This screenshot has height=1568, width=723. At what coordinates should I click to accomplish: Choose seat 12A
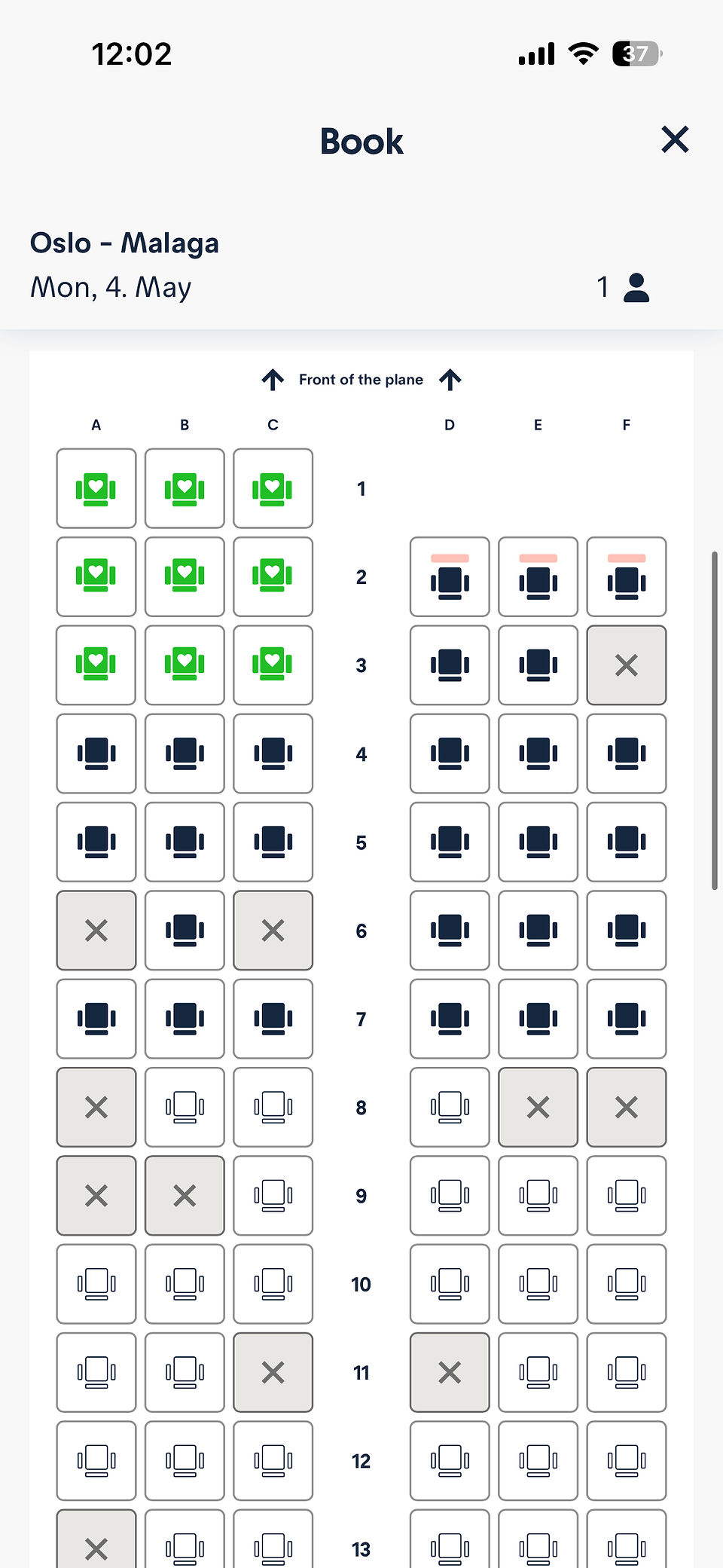(x=96, y=1460)
